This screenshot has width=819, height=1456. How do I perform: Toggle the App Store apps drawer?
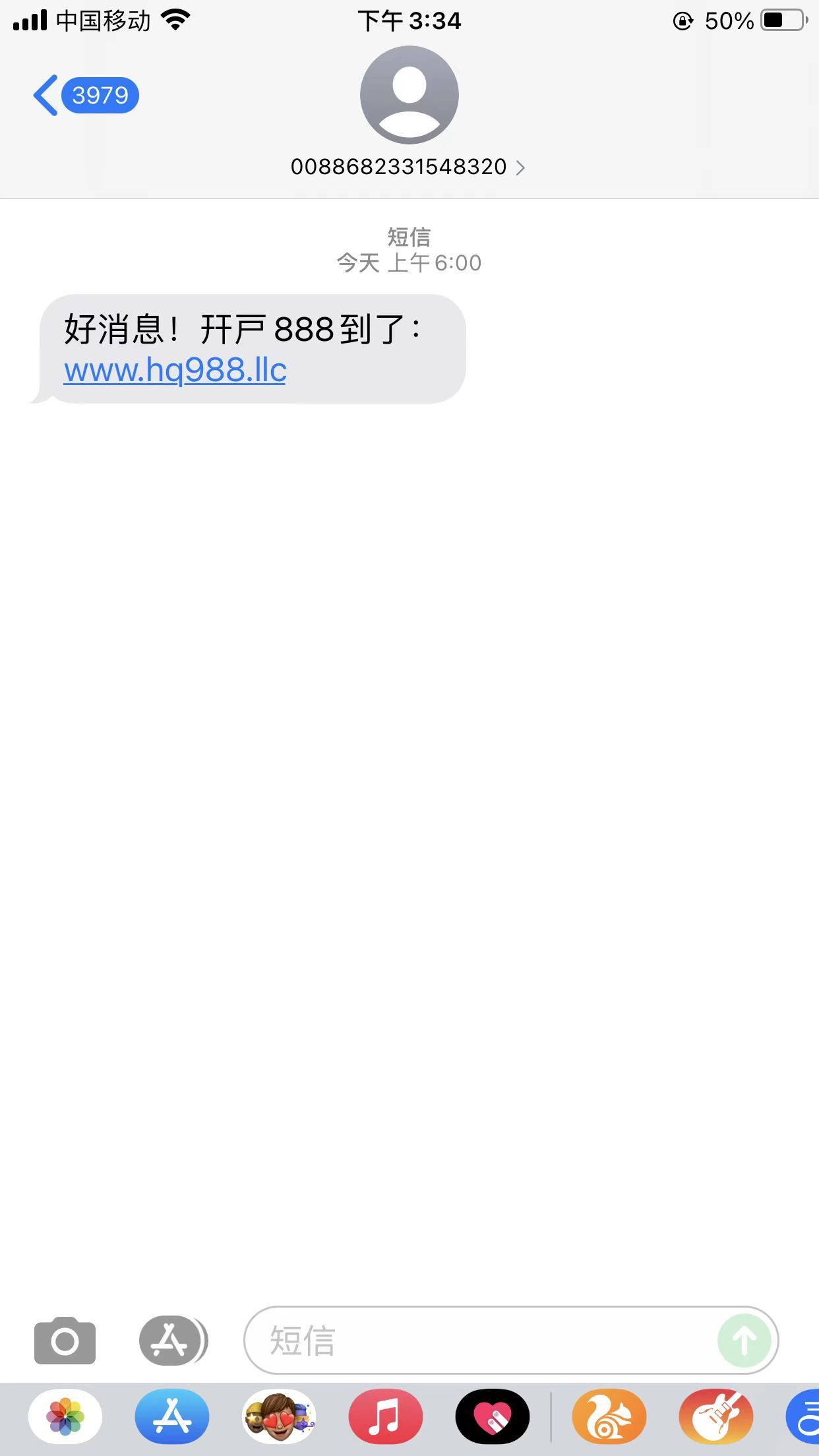(x=173, y=1341)
